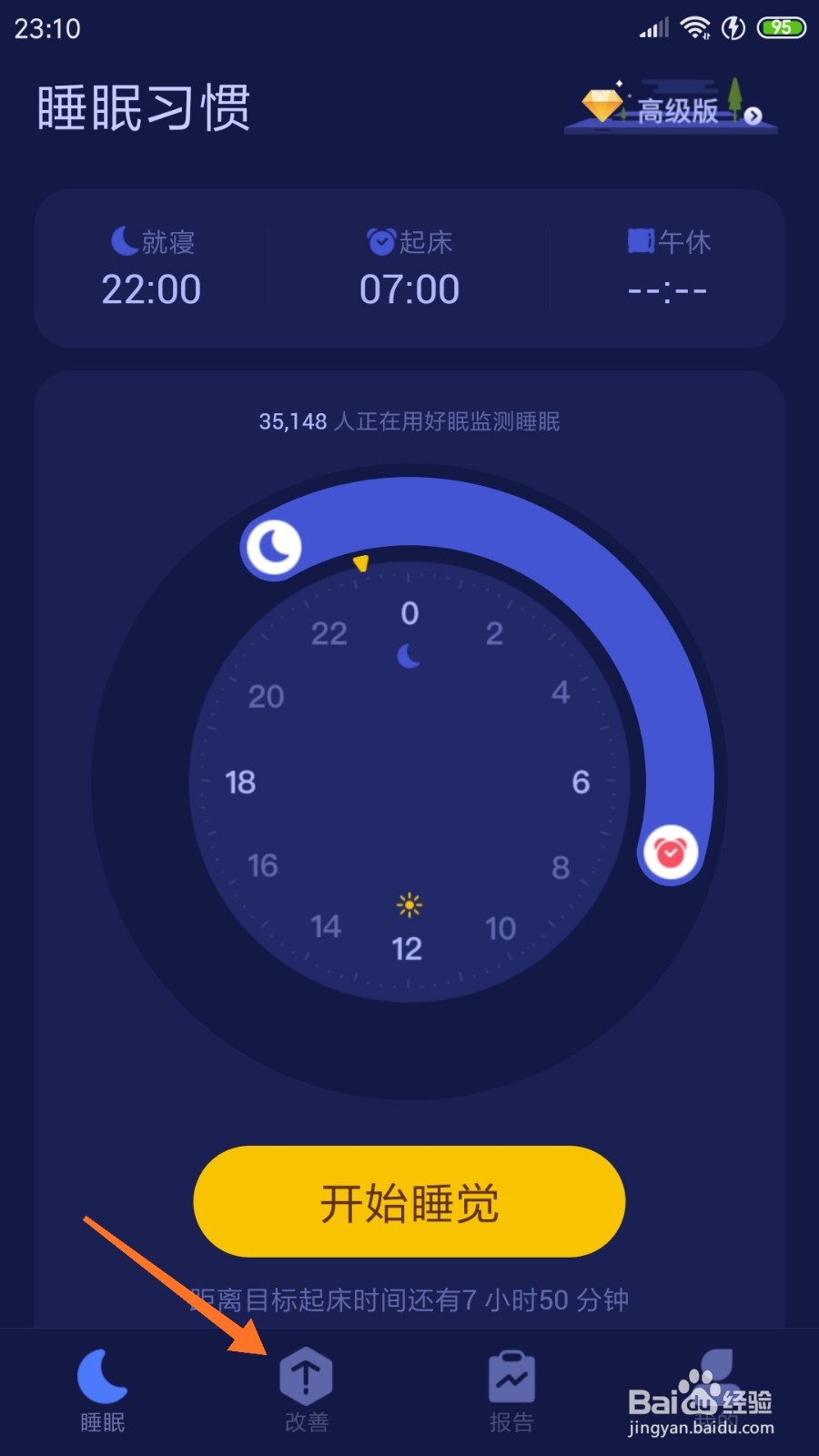
Task: Switch to the 报告 tab
Action: pos(510,1392)
